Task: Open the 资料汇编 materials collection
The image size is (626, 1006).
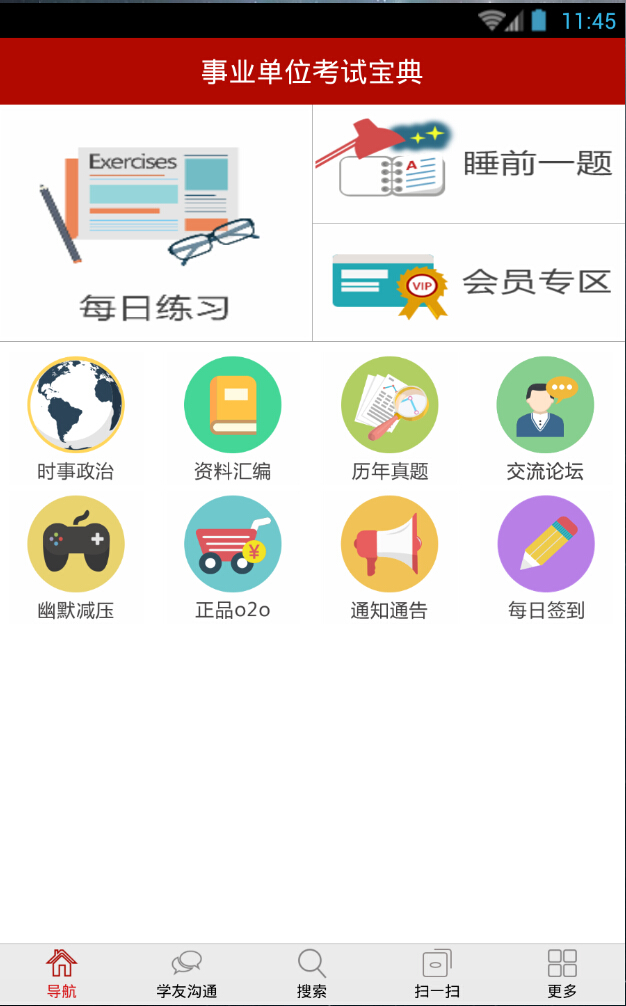Action: click(x=232, y=418)
